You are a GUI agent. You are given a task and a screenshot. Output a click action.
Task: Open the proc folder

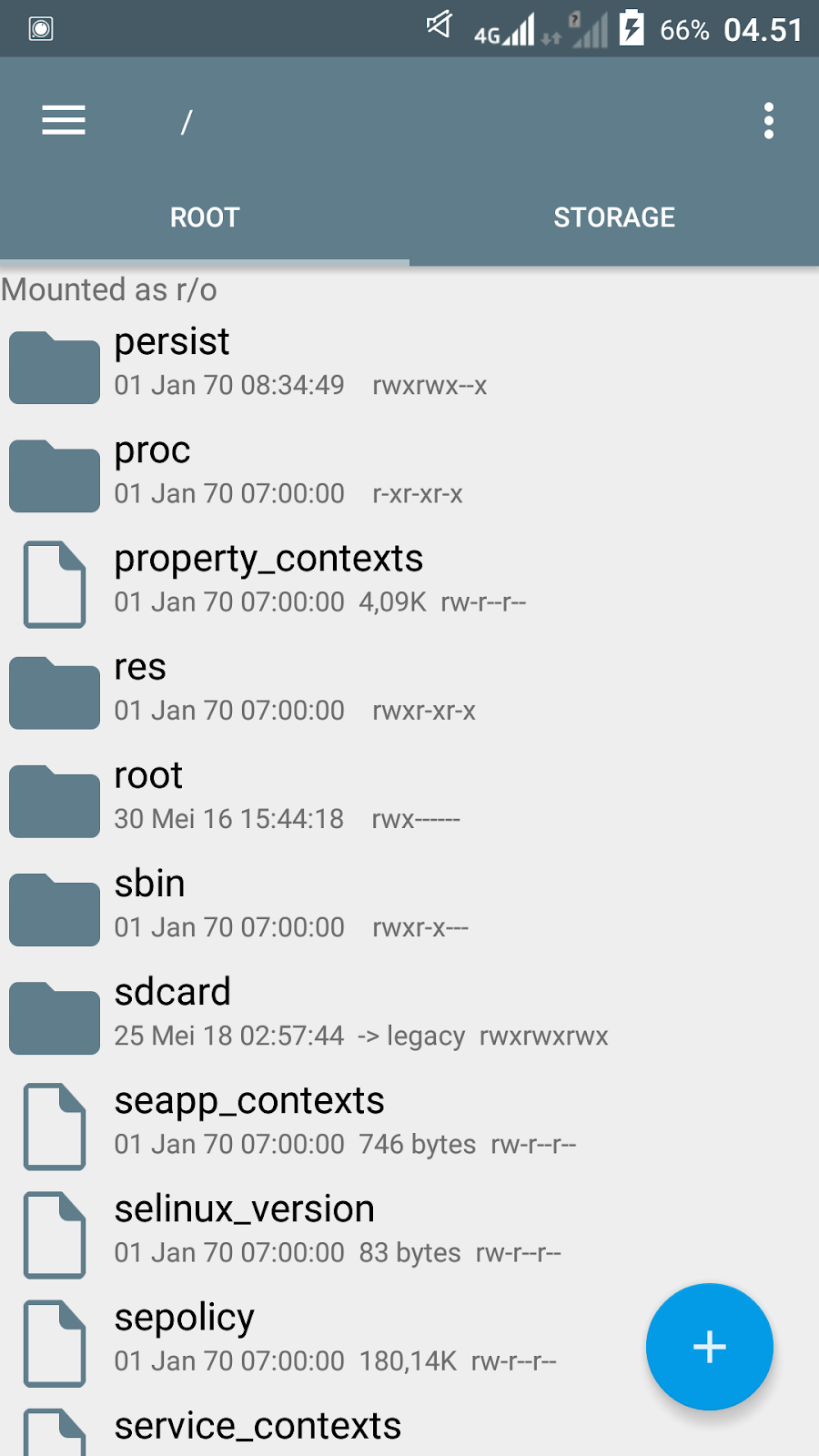coord(409,472)
